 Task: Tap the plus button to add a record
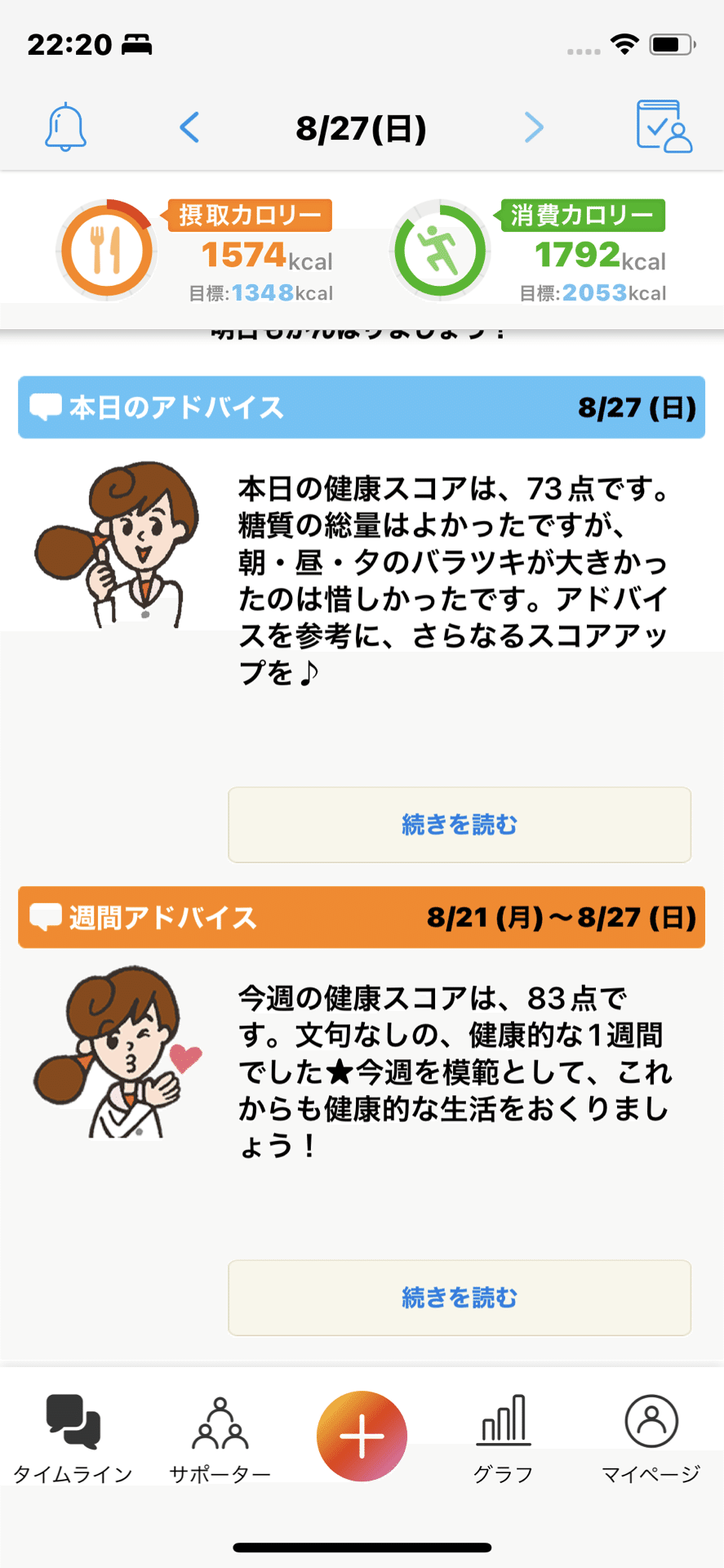(362, 1436)
